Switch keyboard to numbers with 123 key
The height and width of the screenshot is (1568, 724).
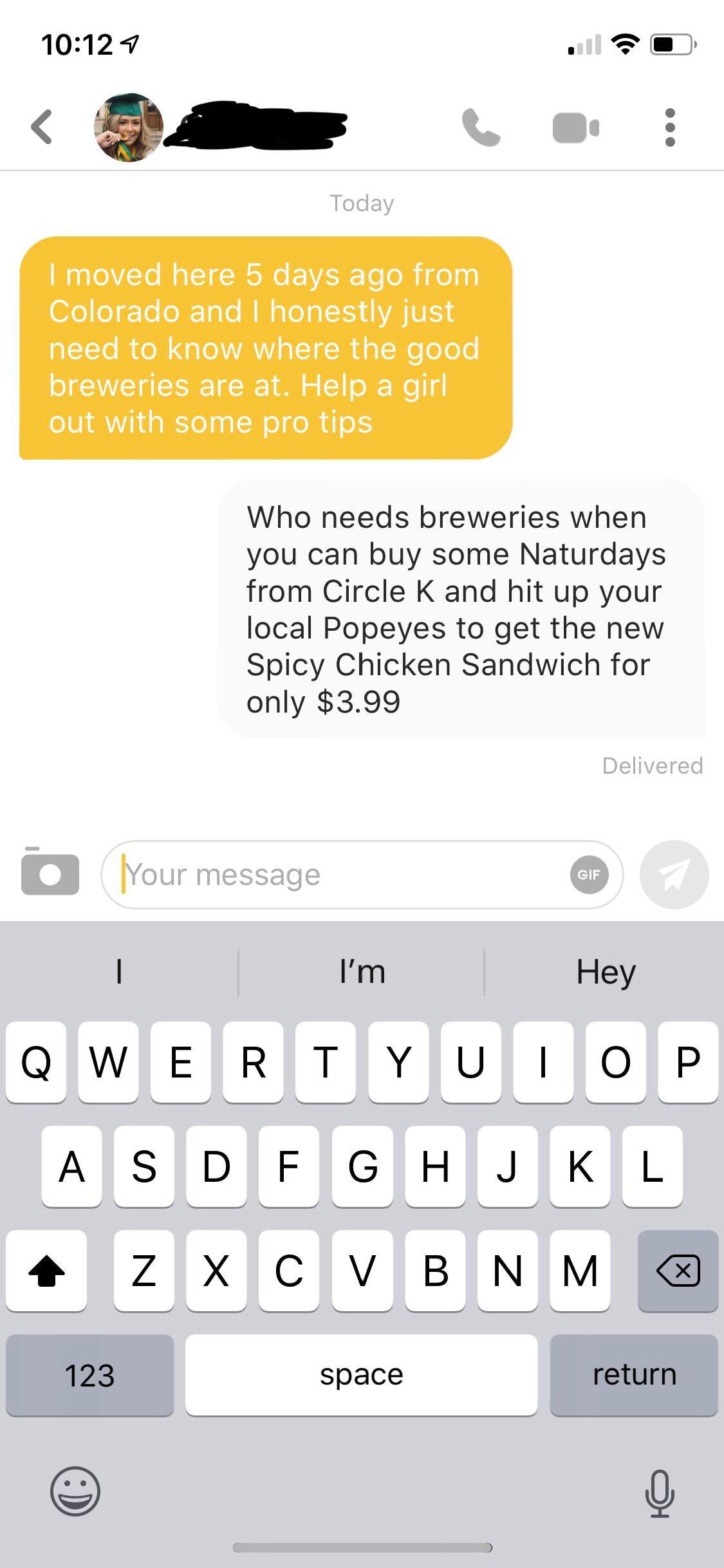(89, 1375)
